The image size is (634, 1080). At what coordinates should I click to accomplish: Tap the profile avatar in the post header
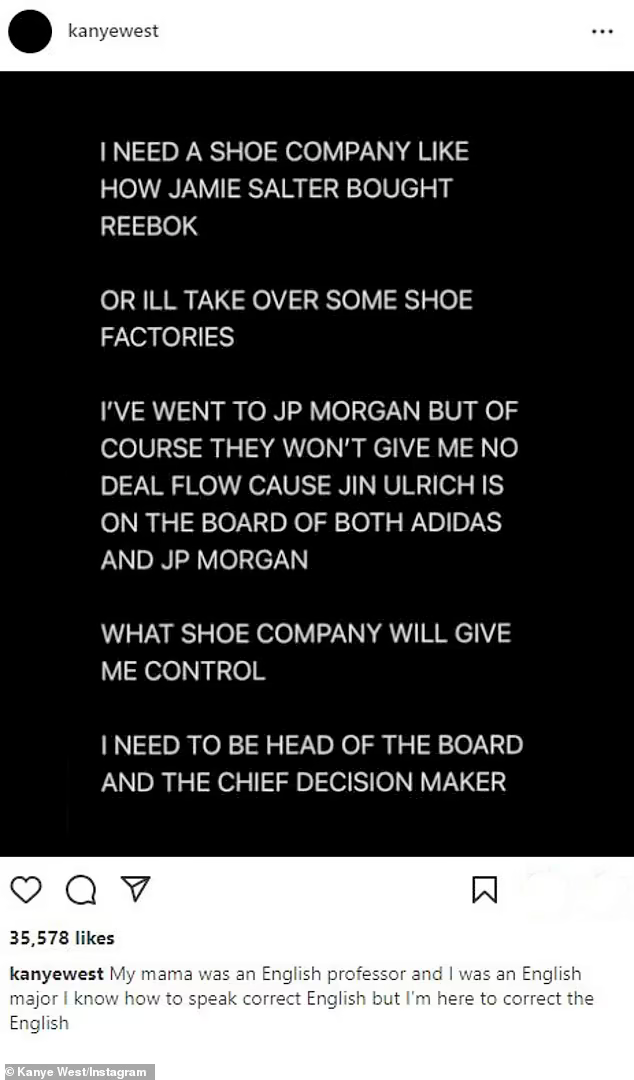click(31, 31)
